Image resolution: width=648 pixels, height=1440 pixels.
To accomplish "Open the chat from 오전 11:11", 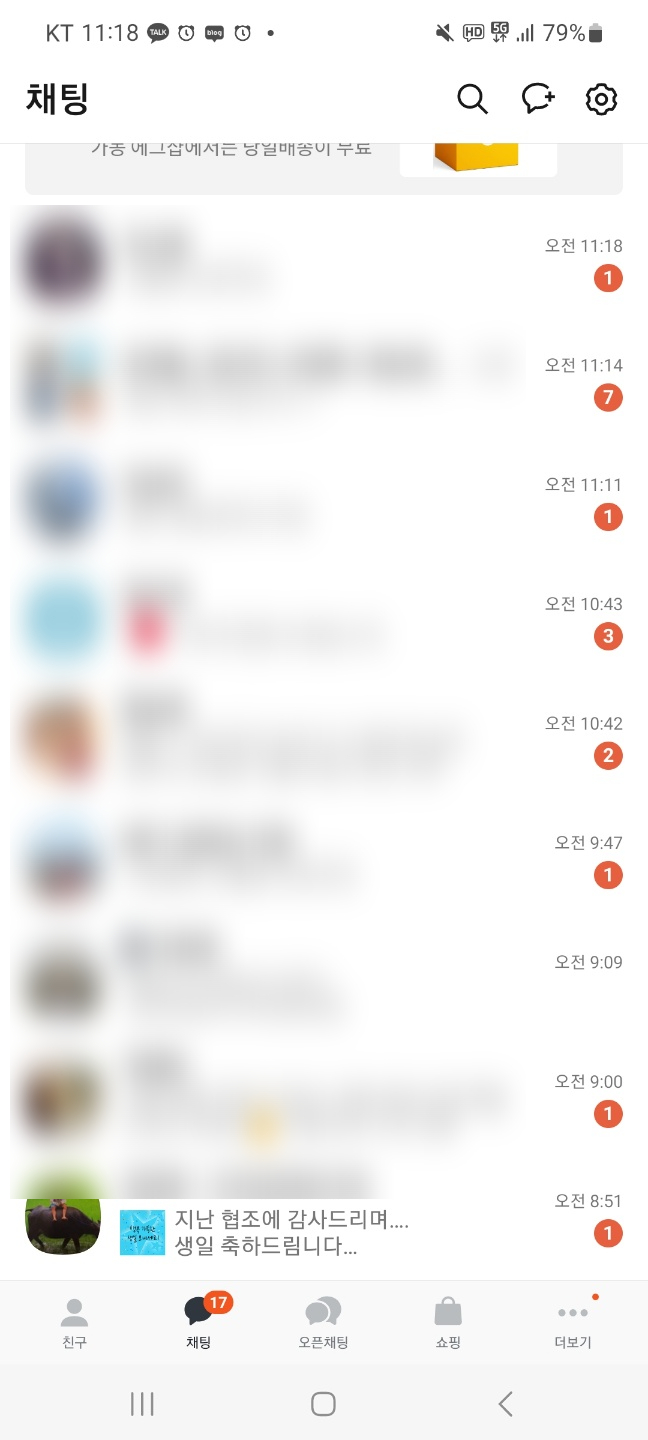I will tap(324, 501).
